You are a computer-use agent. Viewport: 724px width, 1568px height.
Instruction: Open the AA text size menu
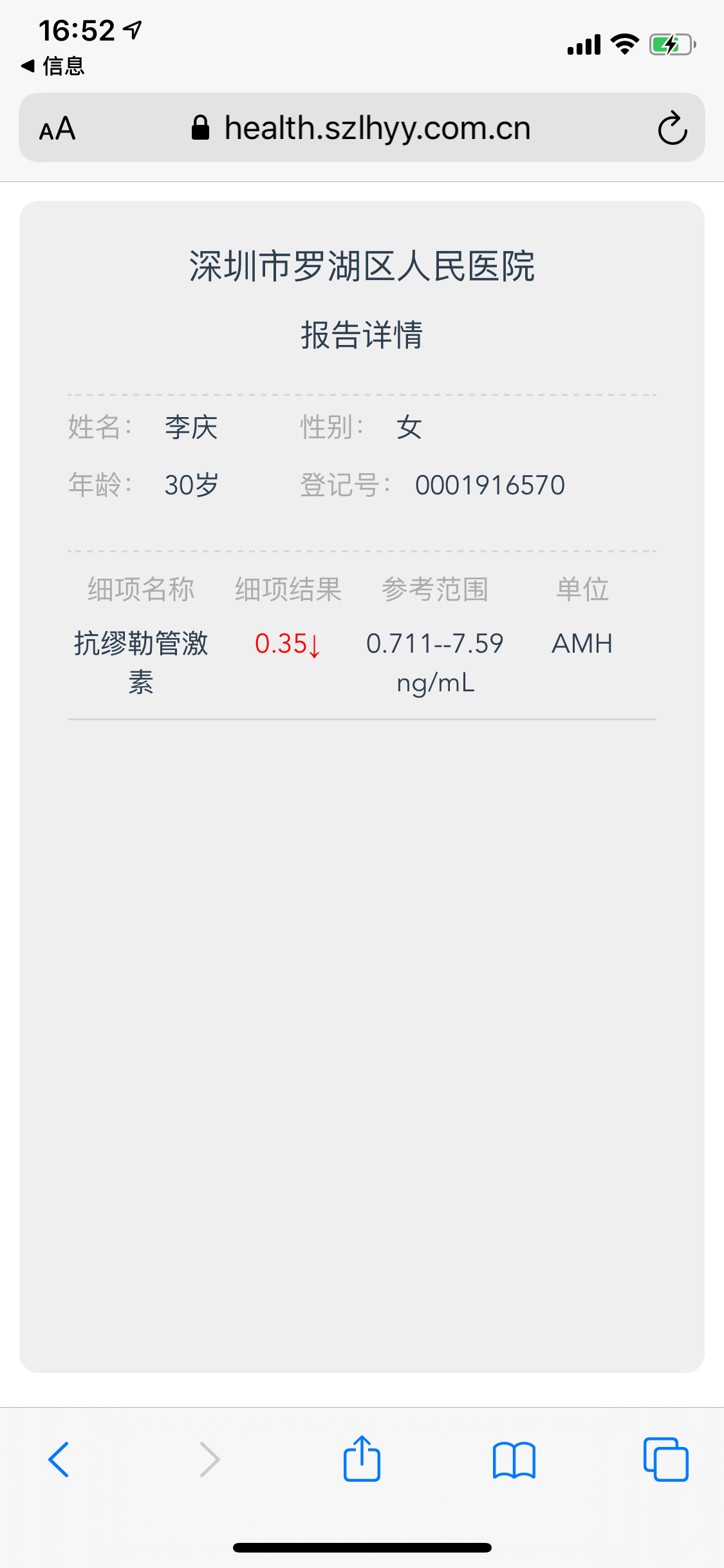click(57, 129)
